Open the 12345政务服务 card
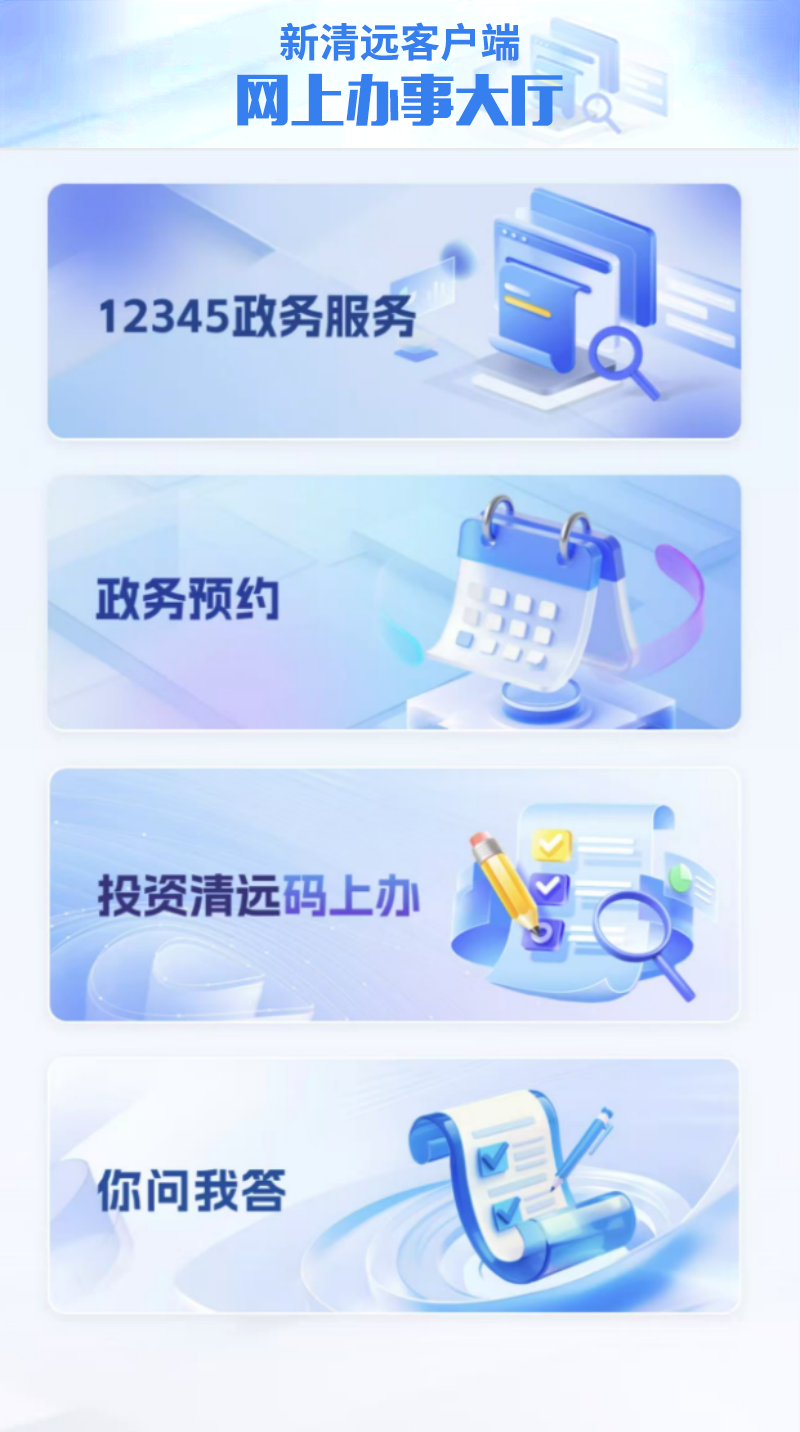Viewport: 800px width, 1432px height. tap(394, 311)
